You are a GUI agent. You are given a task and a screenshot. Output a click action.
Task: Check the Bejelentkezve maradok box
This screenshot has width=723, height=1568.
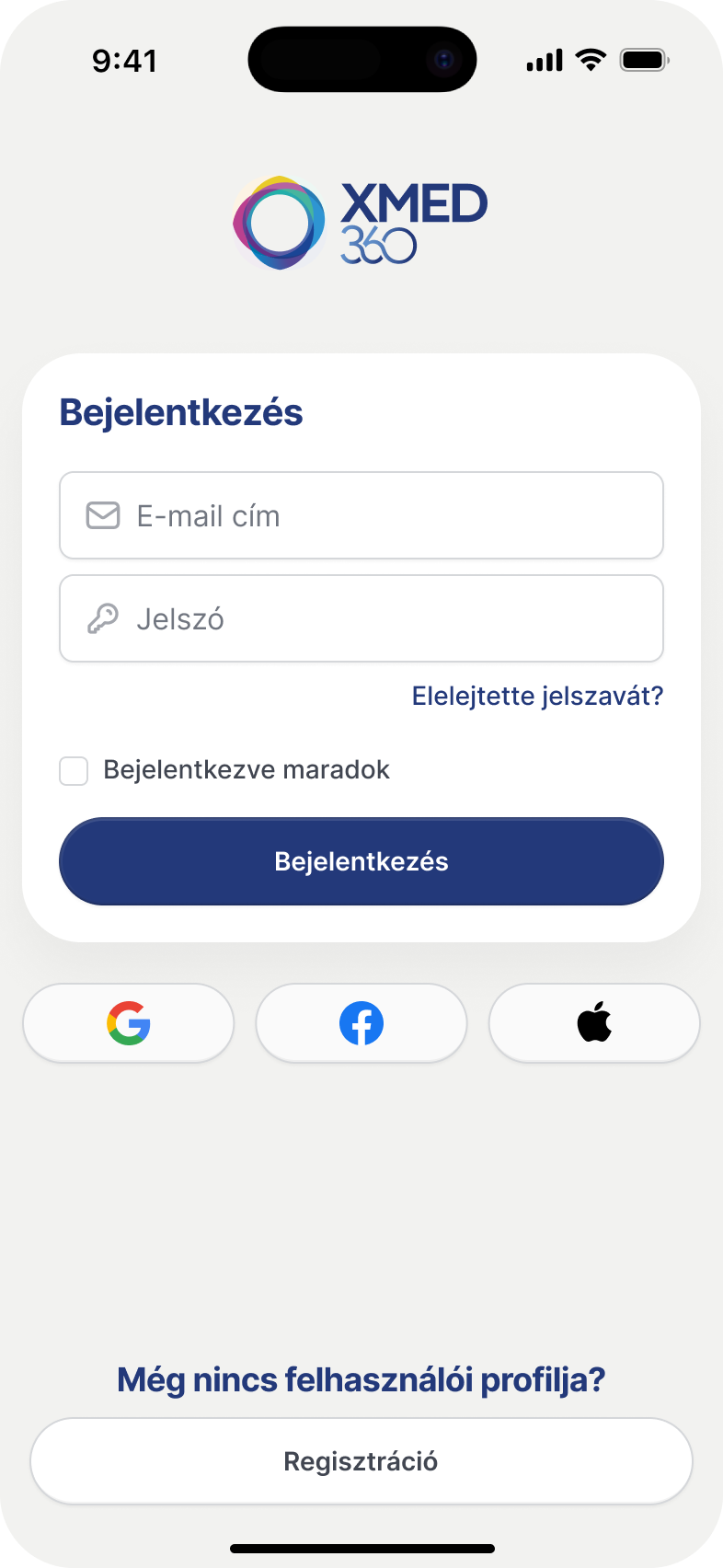[74, 771]
